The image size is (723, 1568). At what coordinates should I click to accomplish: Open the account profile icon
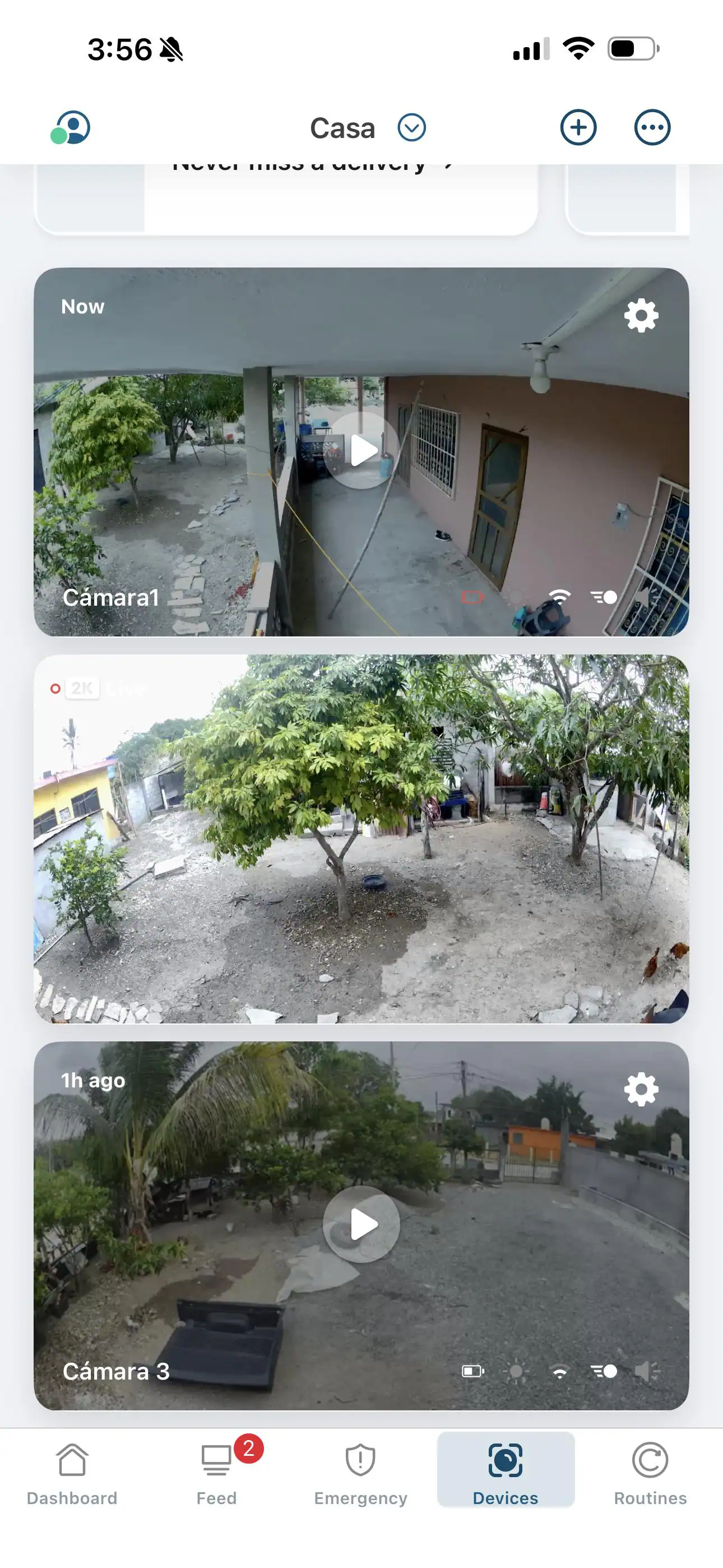71,128
